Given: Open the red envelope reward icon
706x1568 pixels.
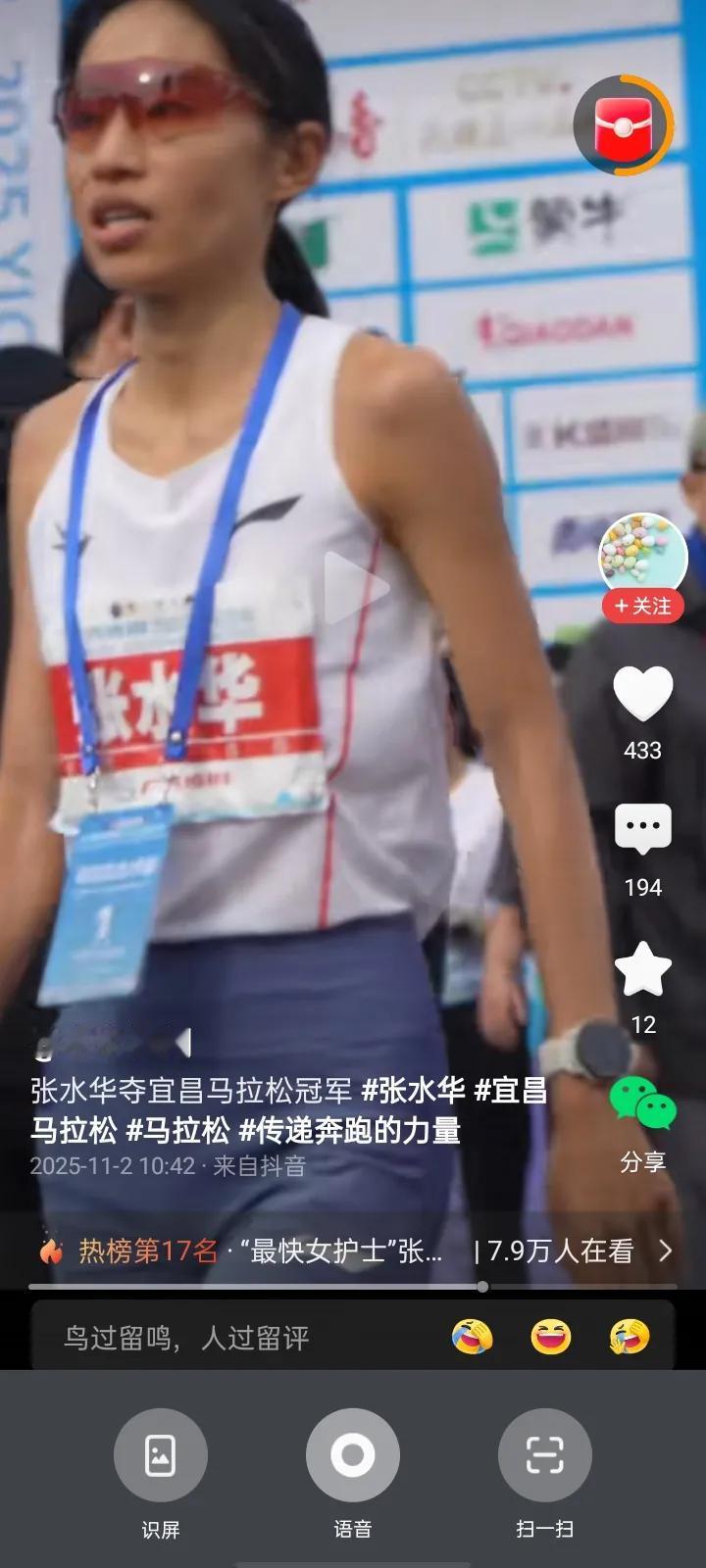Looking at the screenshot, I should pyautogui.click(x=623, y=124).
